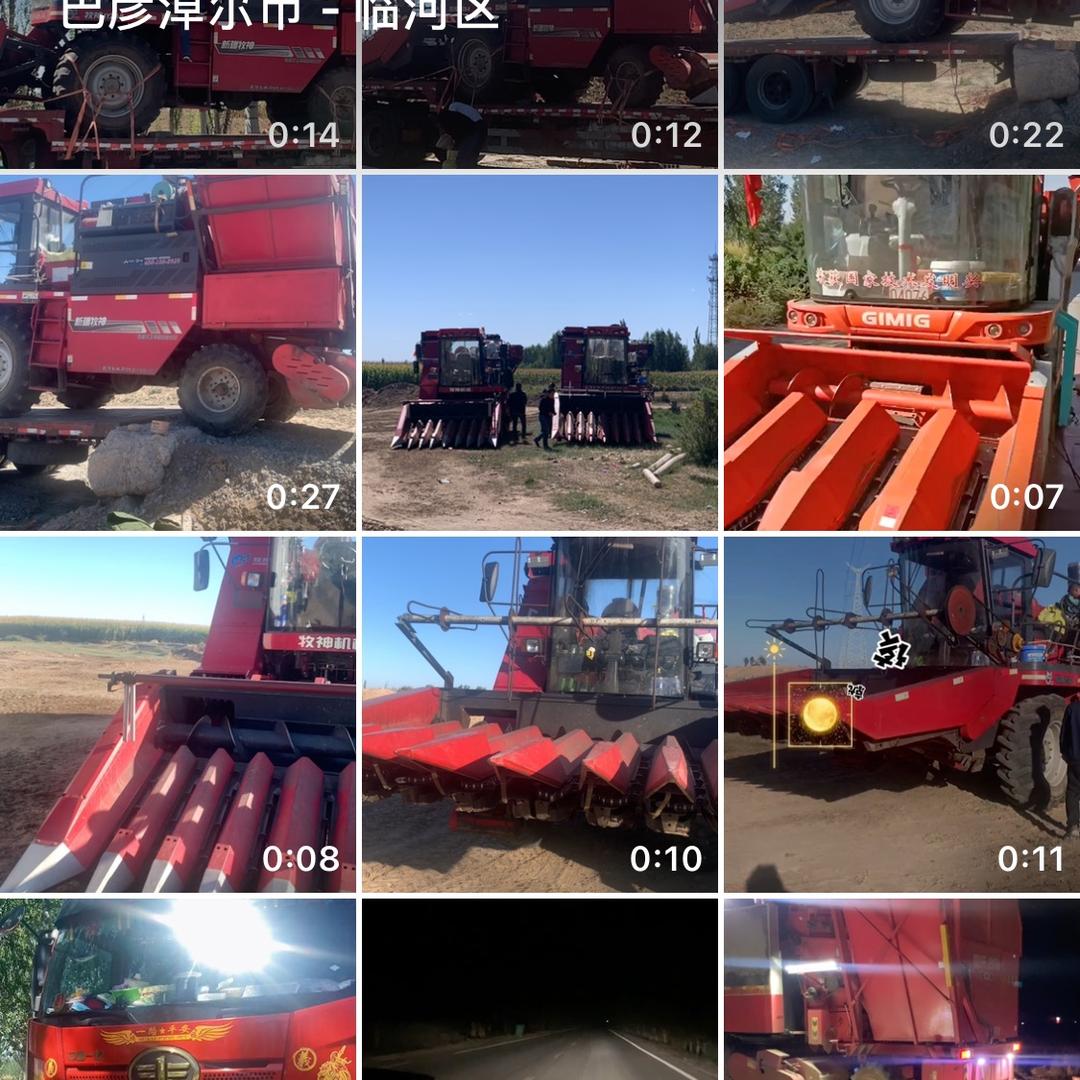This screenshot has height=1080, width=1080.
Task: Open the red truck cab thumbnail
Action: [178, 989]
